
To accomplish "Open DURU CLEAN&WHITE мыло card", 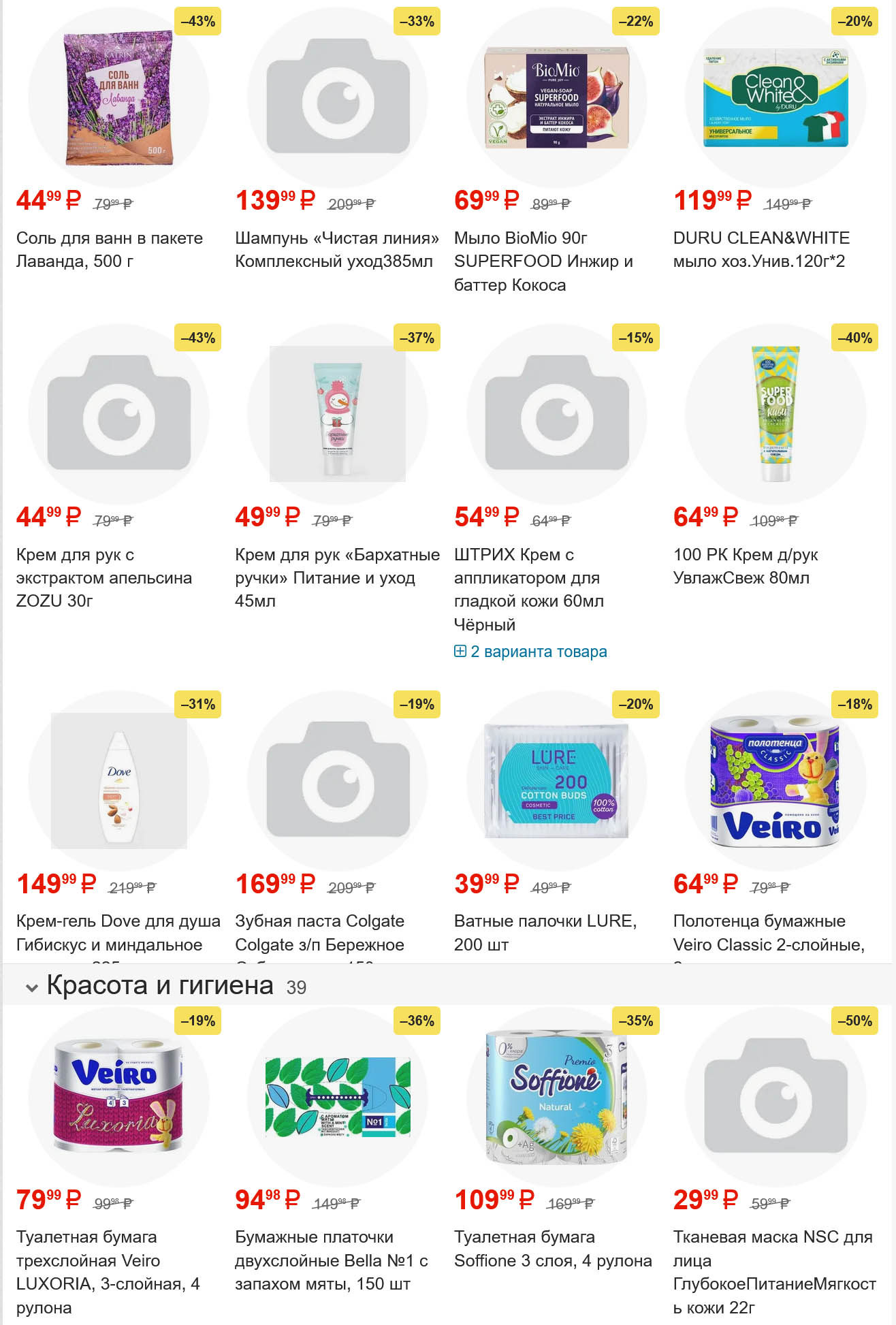I will (761, 249).
